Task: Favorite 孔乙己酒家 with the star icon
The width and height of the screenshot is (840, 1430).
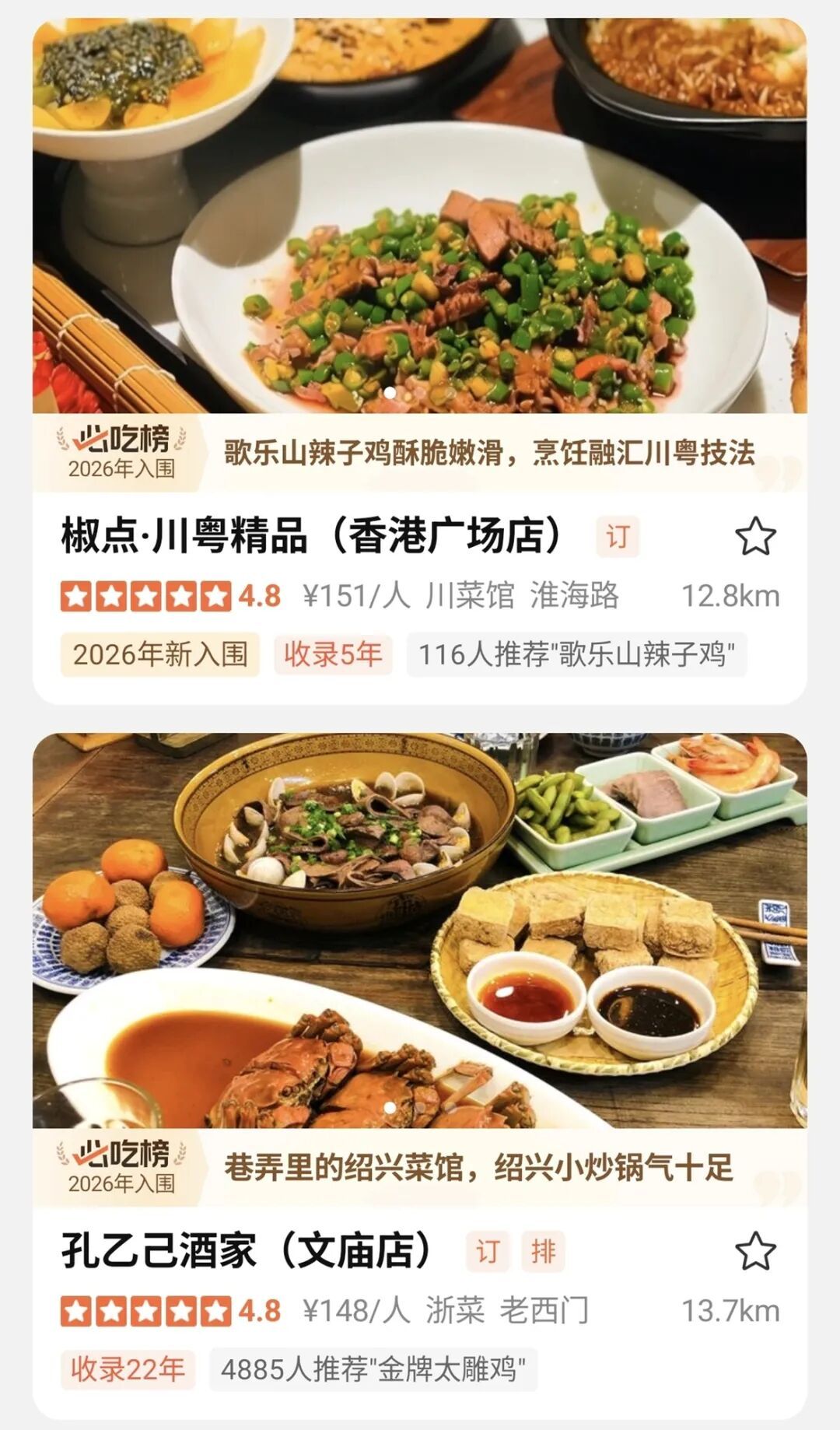Action: [x=755, y=1251]
